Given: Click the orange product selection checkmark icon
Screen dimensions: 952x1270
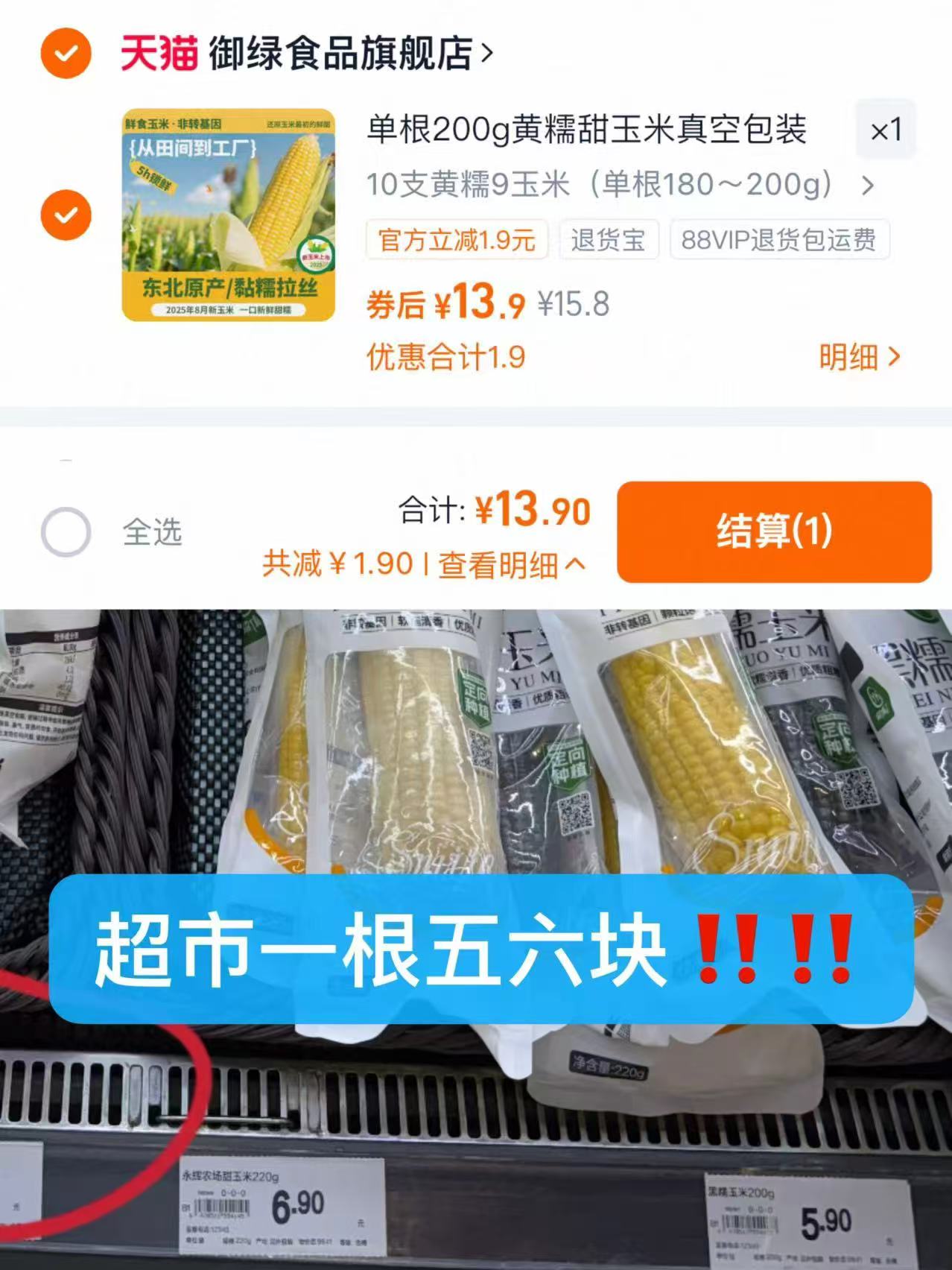Looking at the screenshot, I should point(66,216).
